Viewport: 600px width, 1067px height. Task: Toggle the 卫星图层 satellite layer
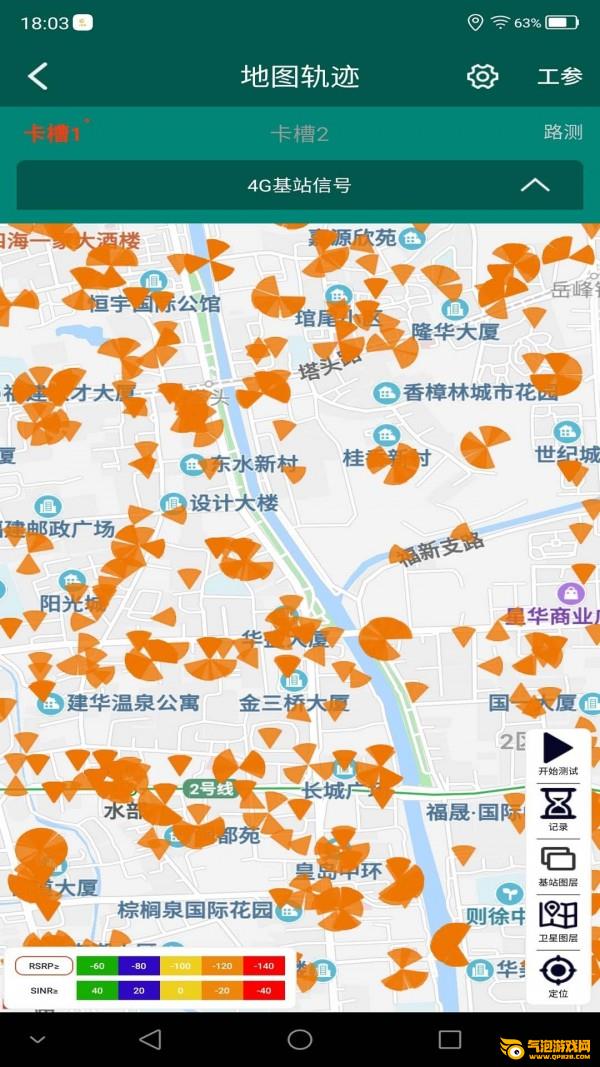pos(558,922)
